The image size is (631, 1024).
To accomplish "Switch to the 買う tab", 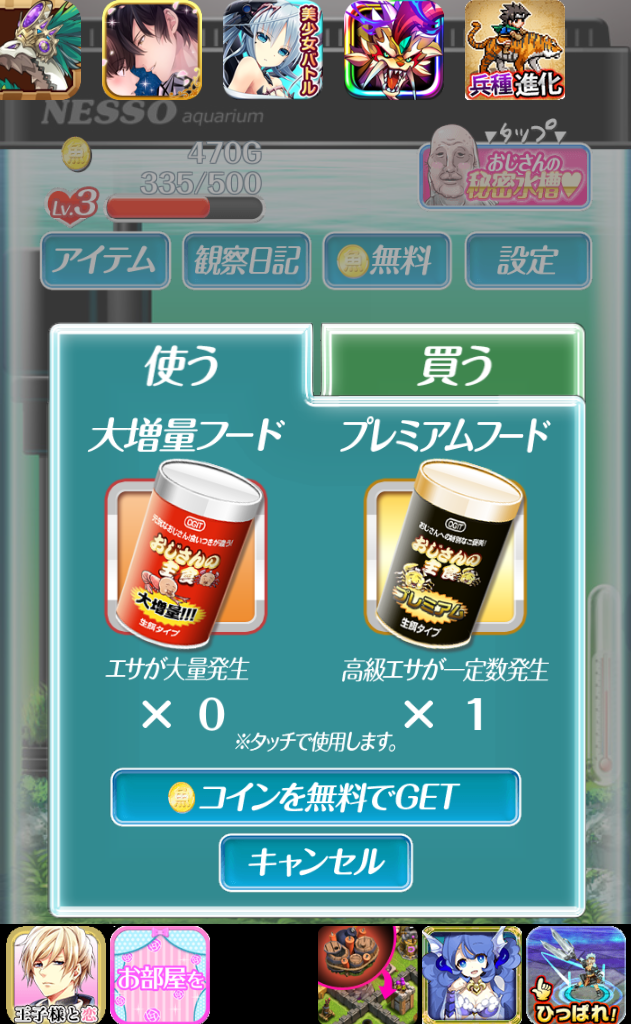I will click(453, 366).
